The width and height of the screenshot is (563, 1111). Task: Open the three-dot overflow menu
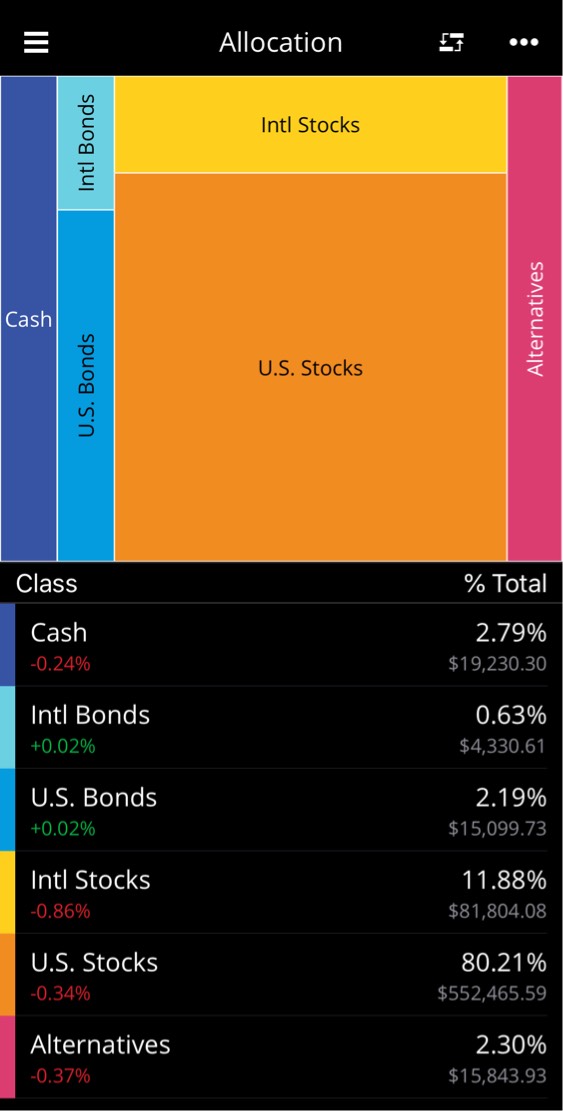pos(524,43)
